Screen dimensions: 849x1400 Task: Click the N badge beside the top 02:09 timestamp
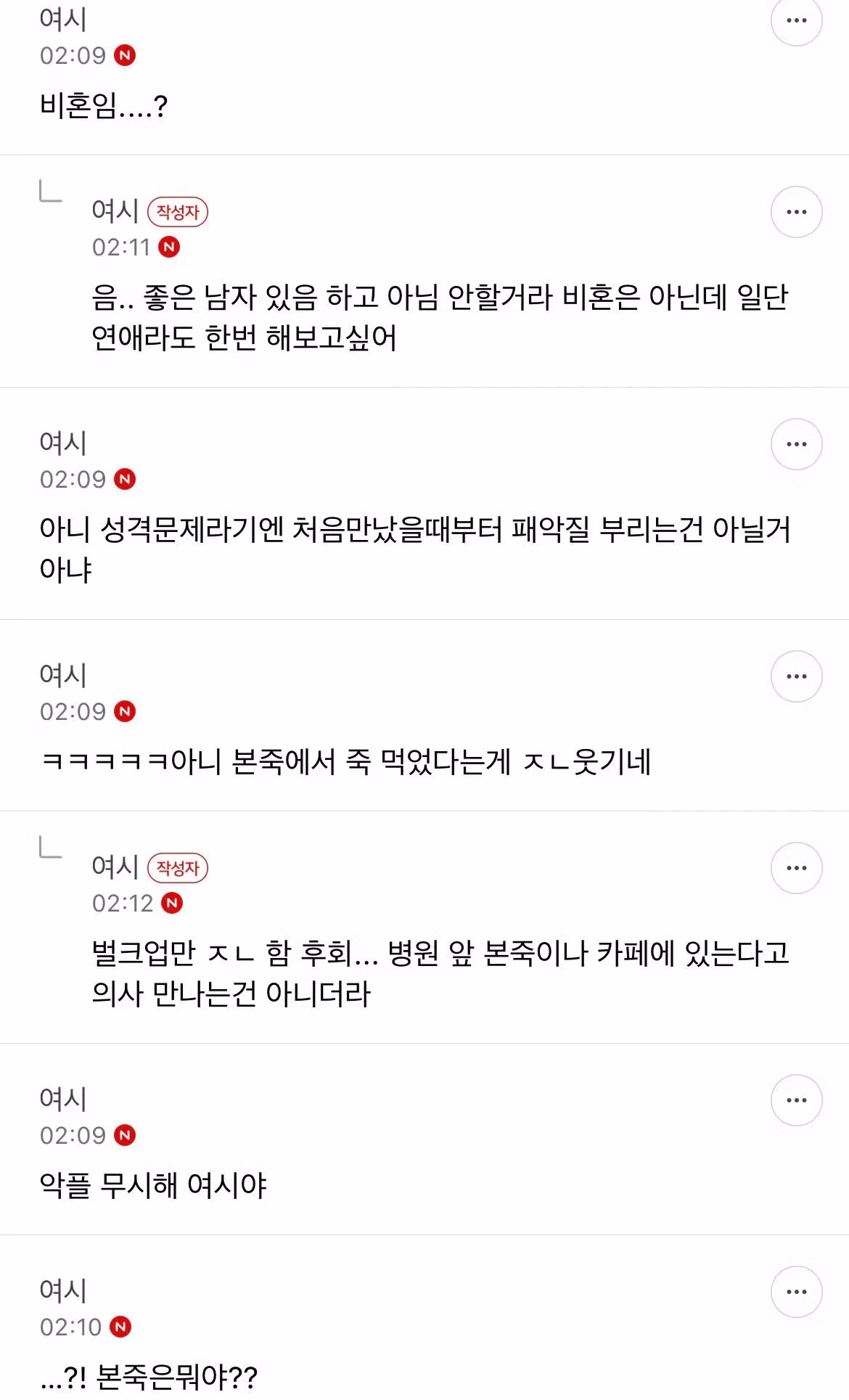click(x=125, y=55)
